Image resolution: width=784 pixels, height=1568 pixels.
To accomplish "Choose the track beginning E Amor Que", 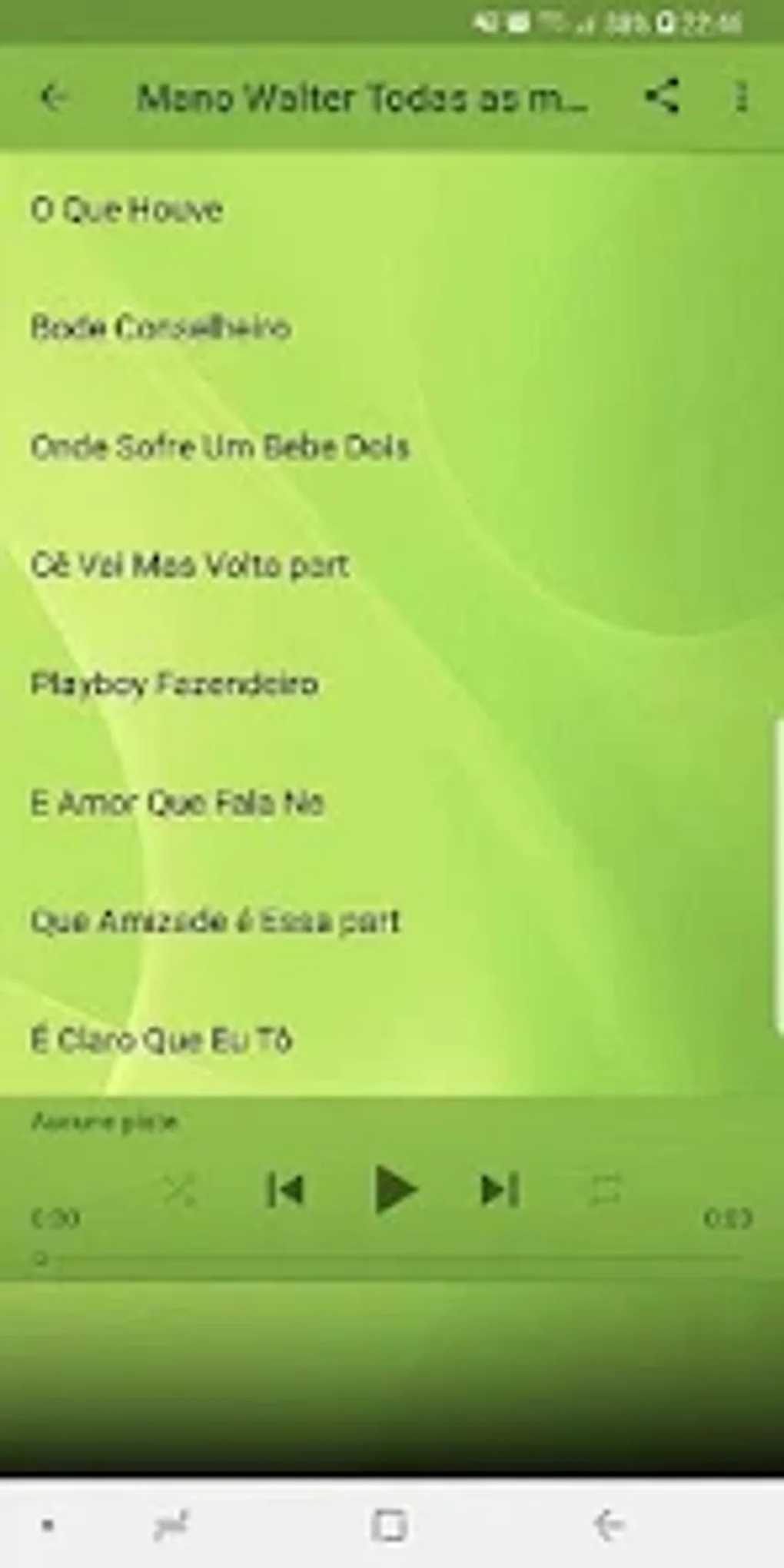I will (392, 803).
